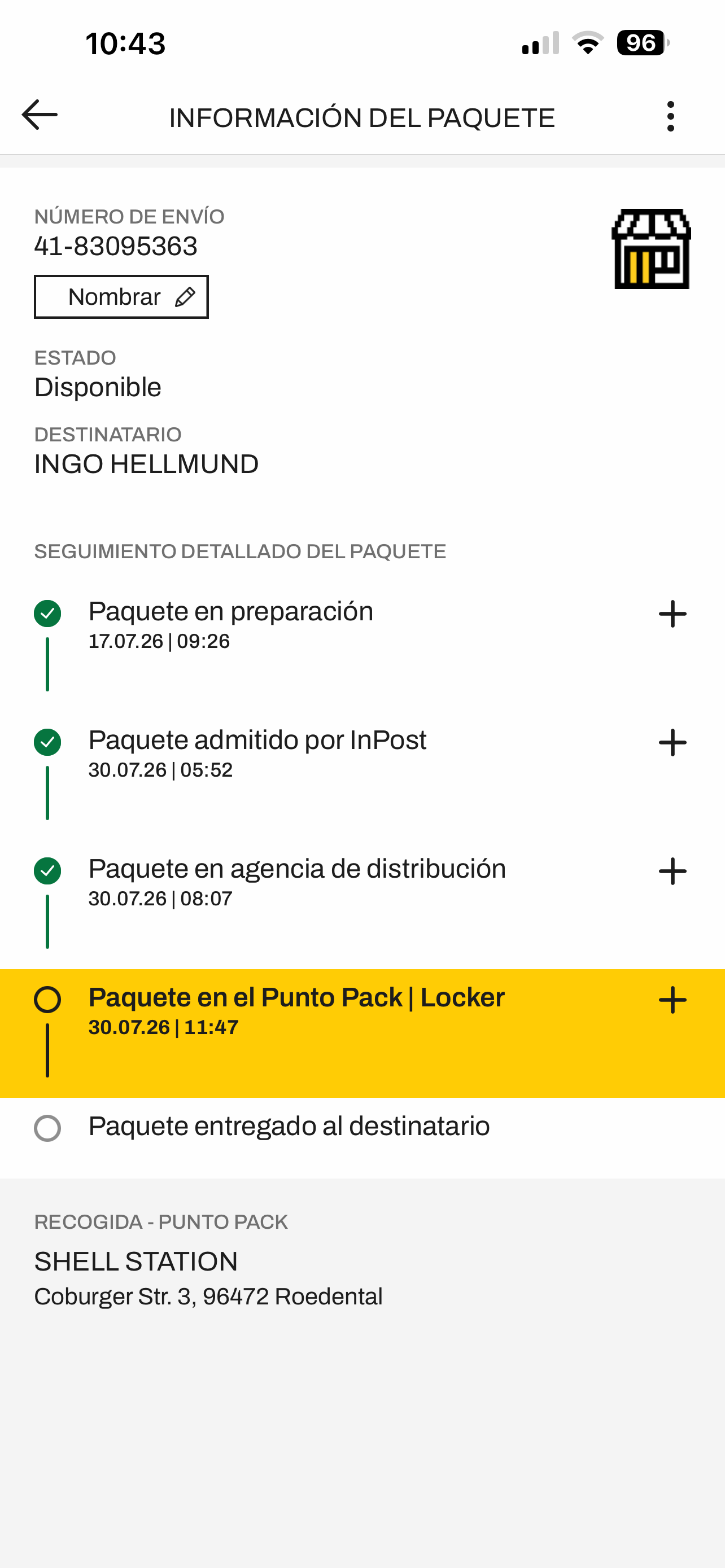Open the three-dot overflow menu
Screen dimensions: 725x1568
click(670, 116)
